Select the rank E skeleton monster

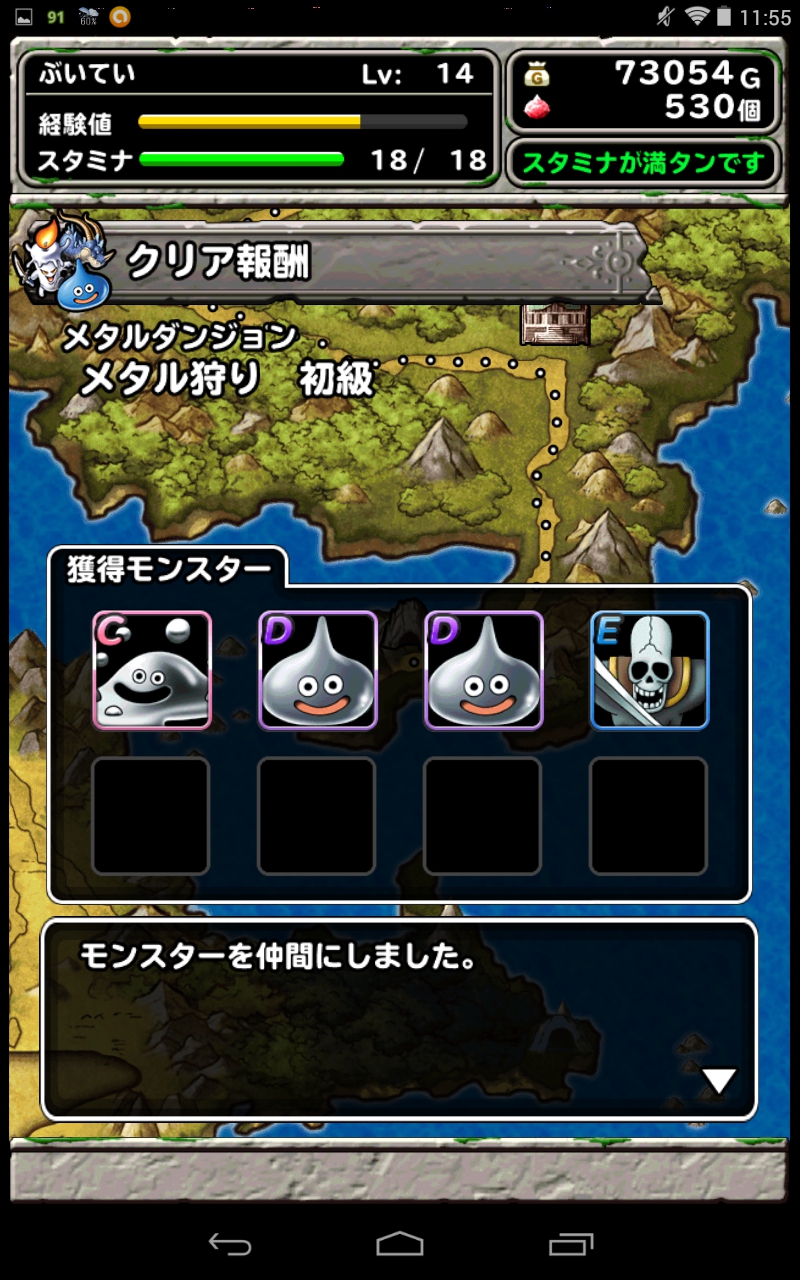tap(650, 670)
